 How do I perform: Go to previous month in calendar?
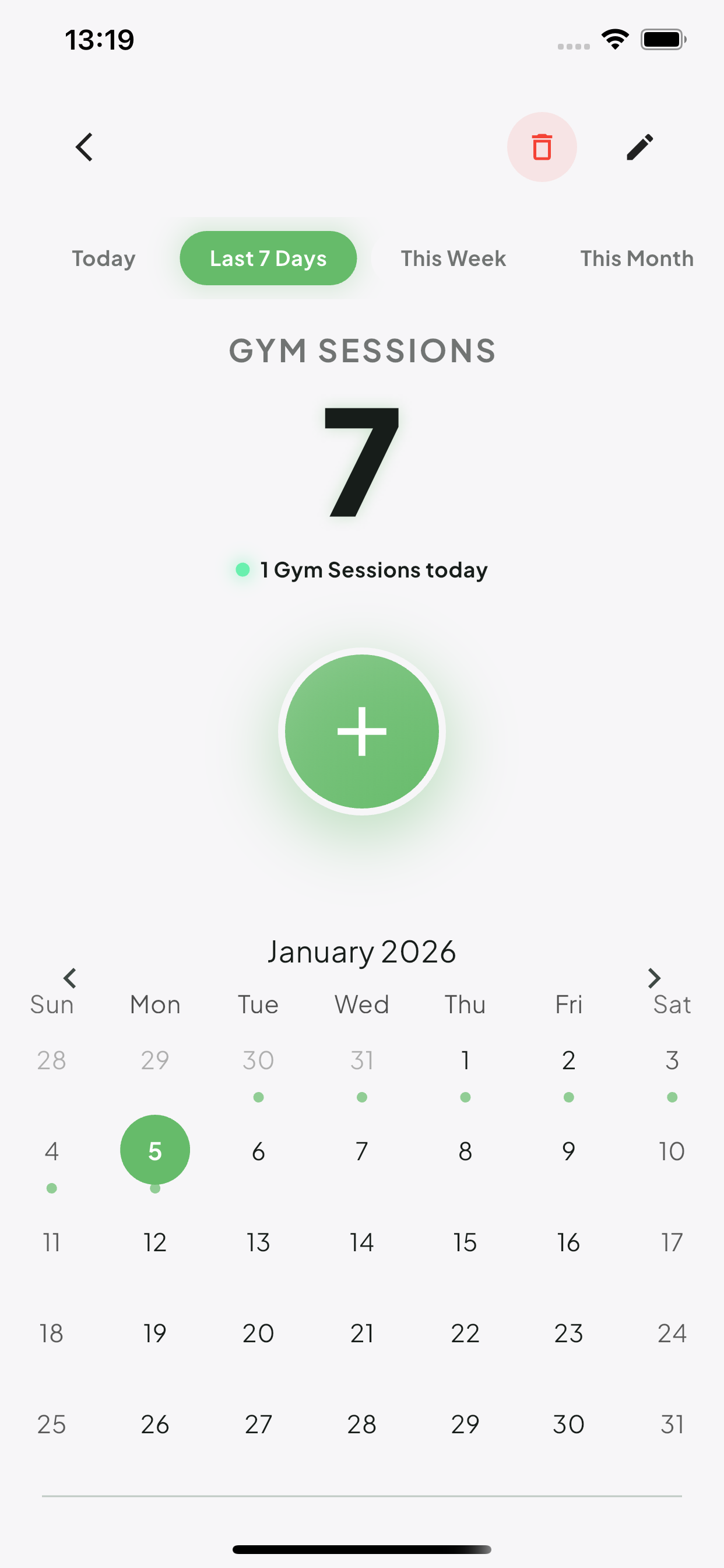70,978
